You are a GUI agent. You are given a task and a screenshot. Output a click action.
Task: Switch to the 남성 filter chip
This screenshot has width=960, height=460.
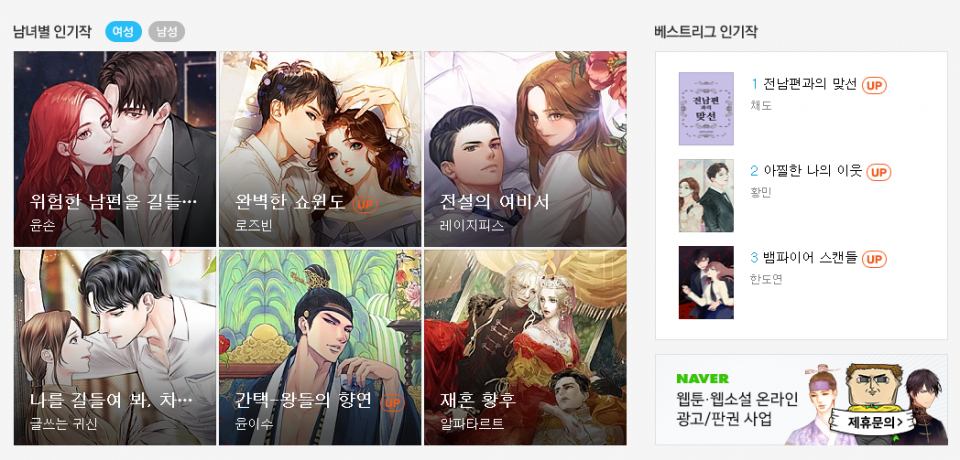166,31
